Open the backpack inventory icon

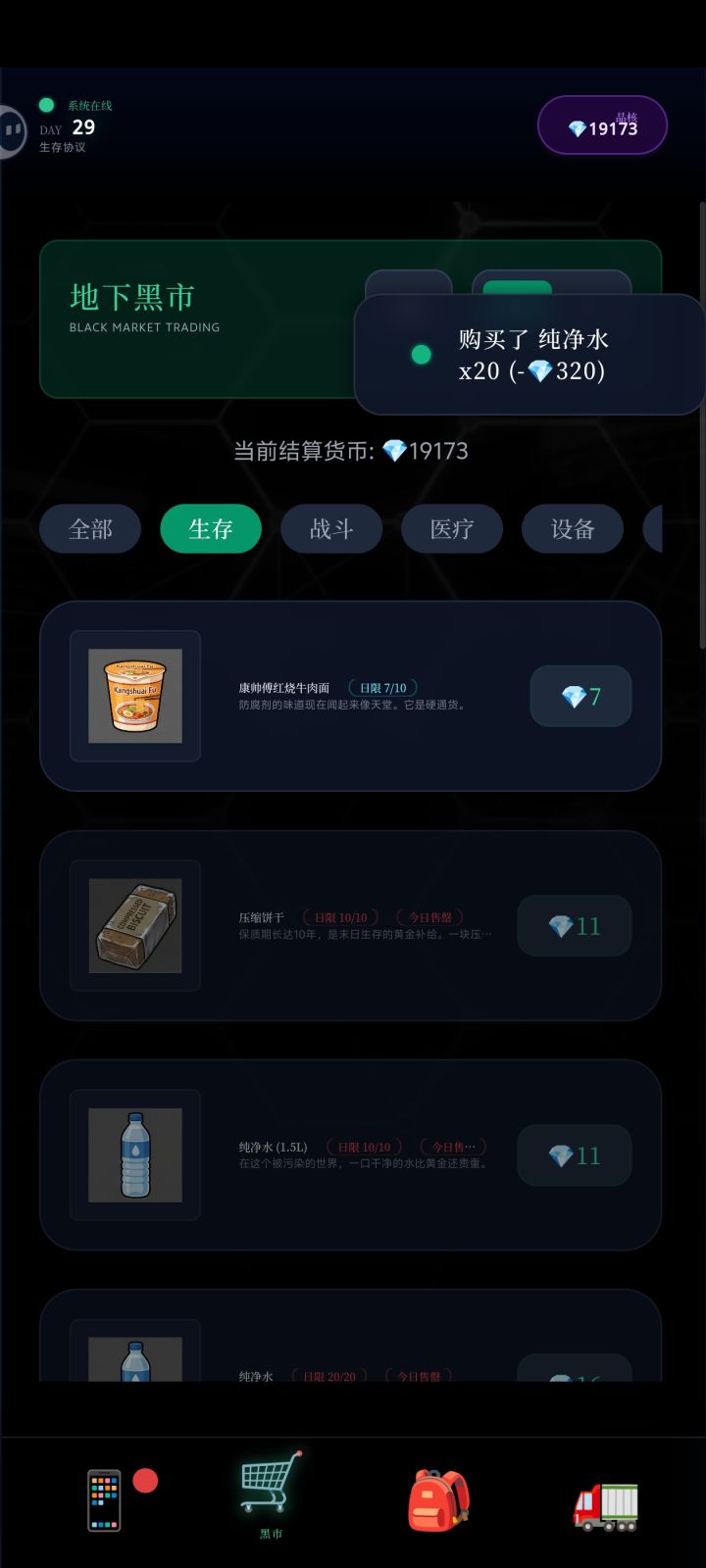(437, 1496)
